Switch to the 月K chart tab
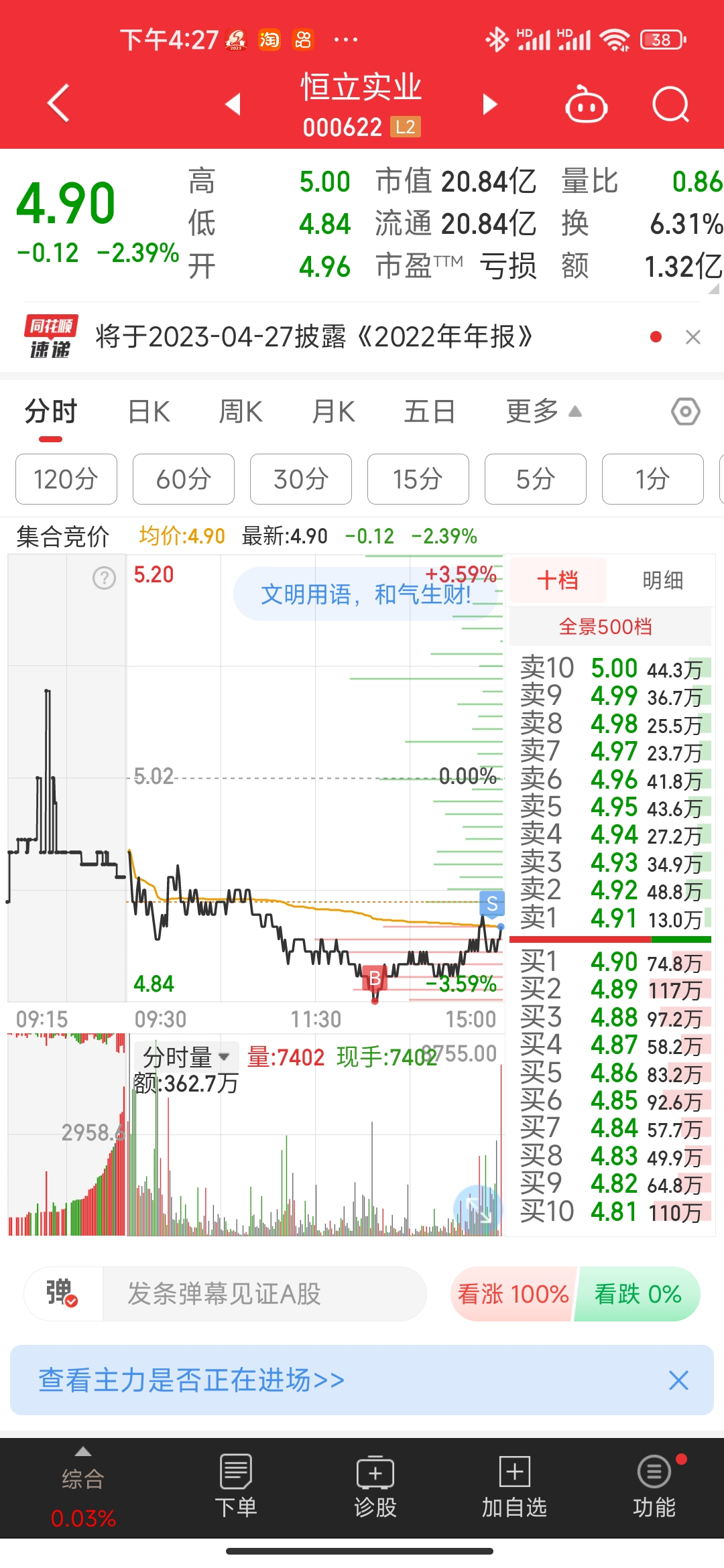Screen dimensions: 724x1568 pyautogui.click(x=333, y=411)
